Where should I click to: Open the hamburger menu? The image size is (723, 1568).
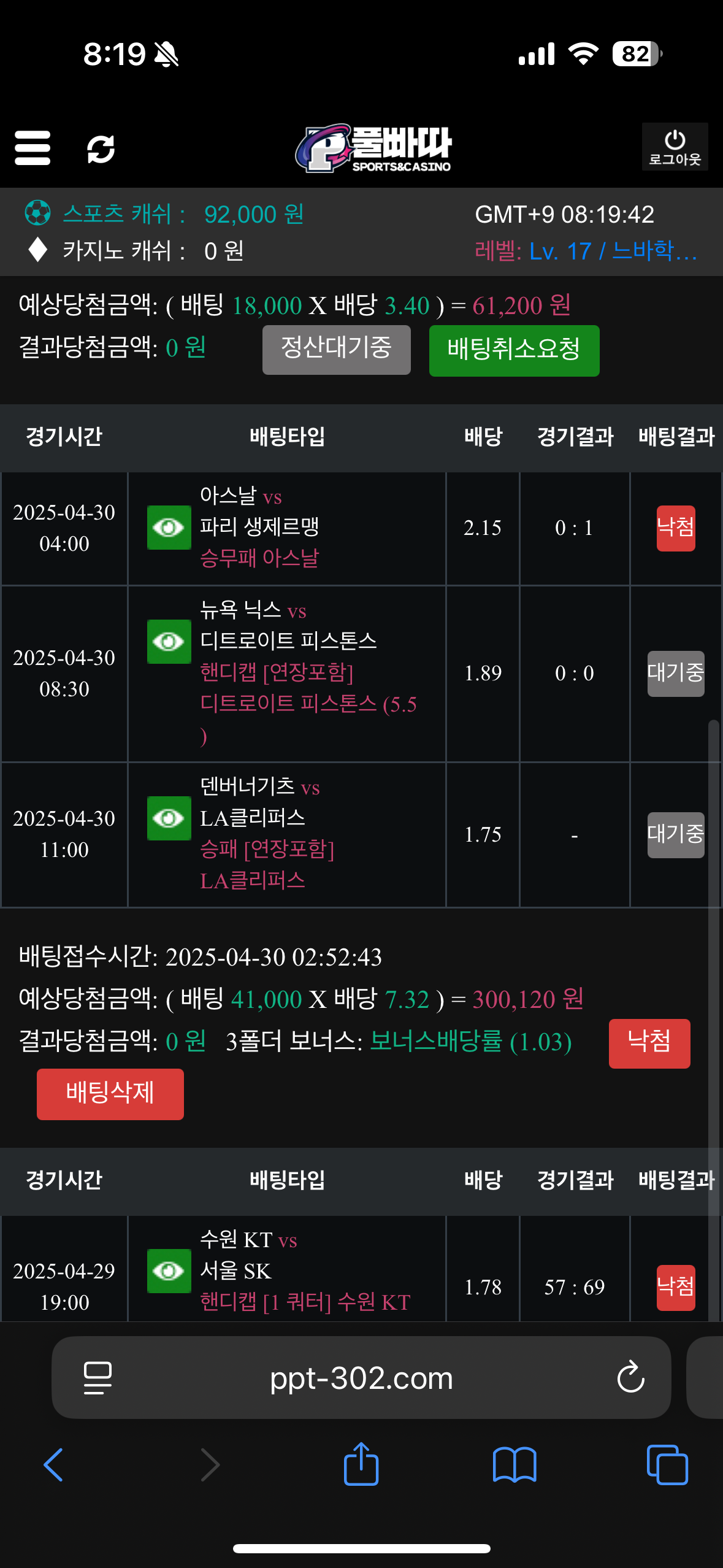click(x=33, y=148)
